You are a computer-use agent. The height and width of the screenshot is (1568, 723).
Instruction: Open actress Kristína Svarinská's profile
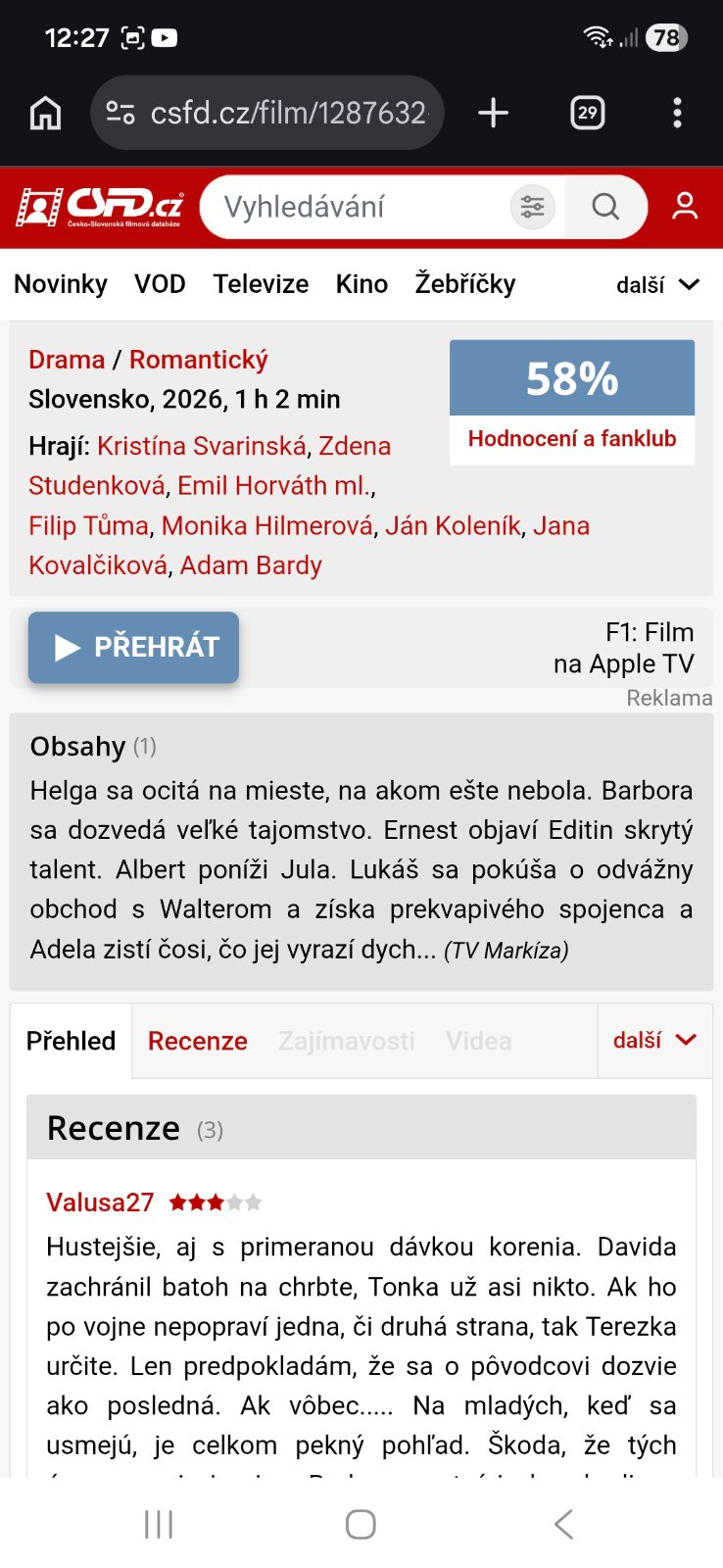pos(202,446)
